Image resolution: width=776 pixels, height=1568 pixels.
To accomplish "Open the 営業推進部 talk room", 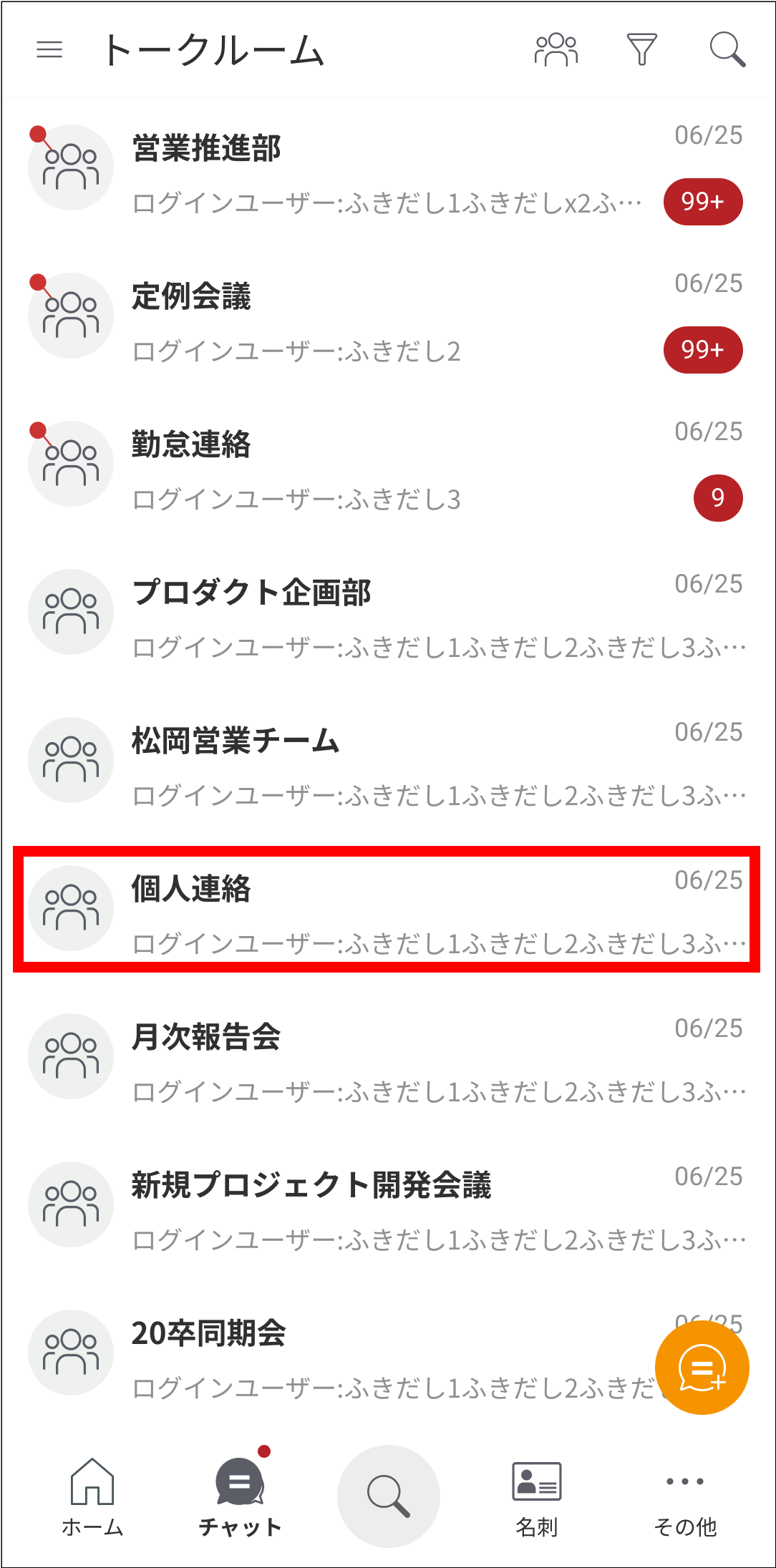I will (x=387, y=173).
